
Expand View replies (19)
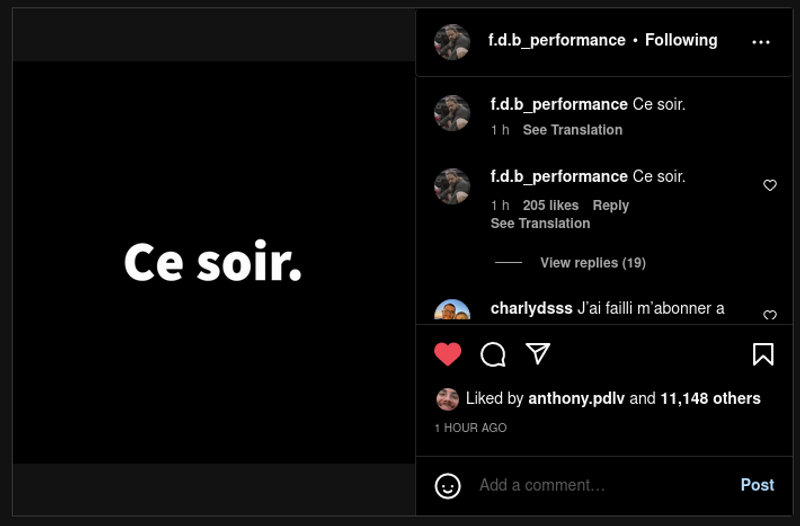pos(592,263)
